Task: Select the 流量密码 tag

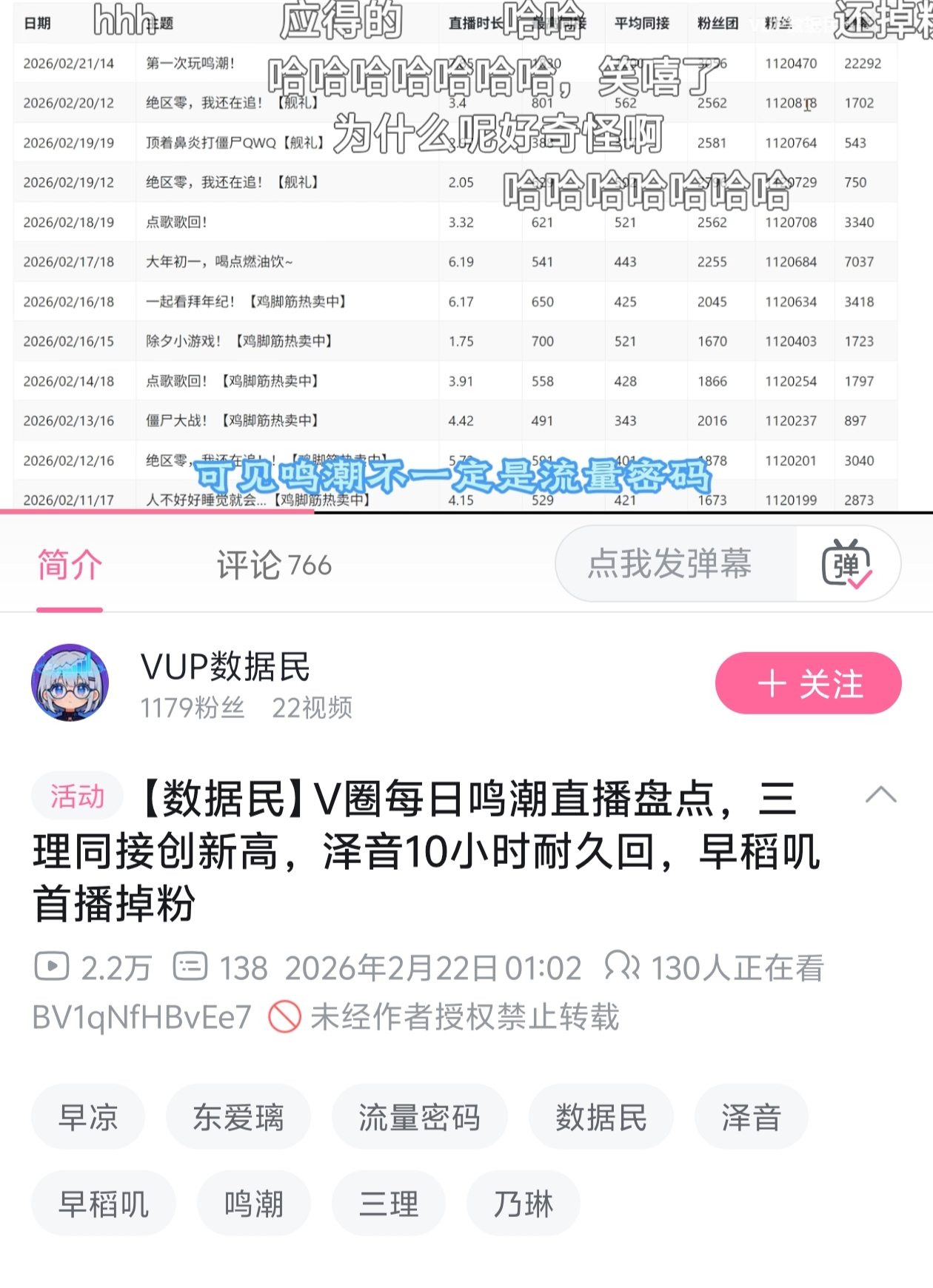Action: point(419,1117)
